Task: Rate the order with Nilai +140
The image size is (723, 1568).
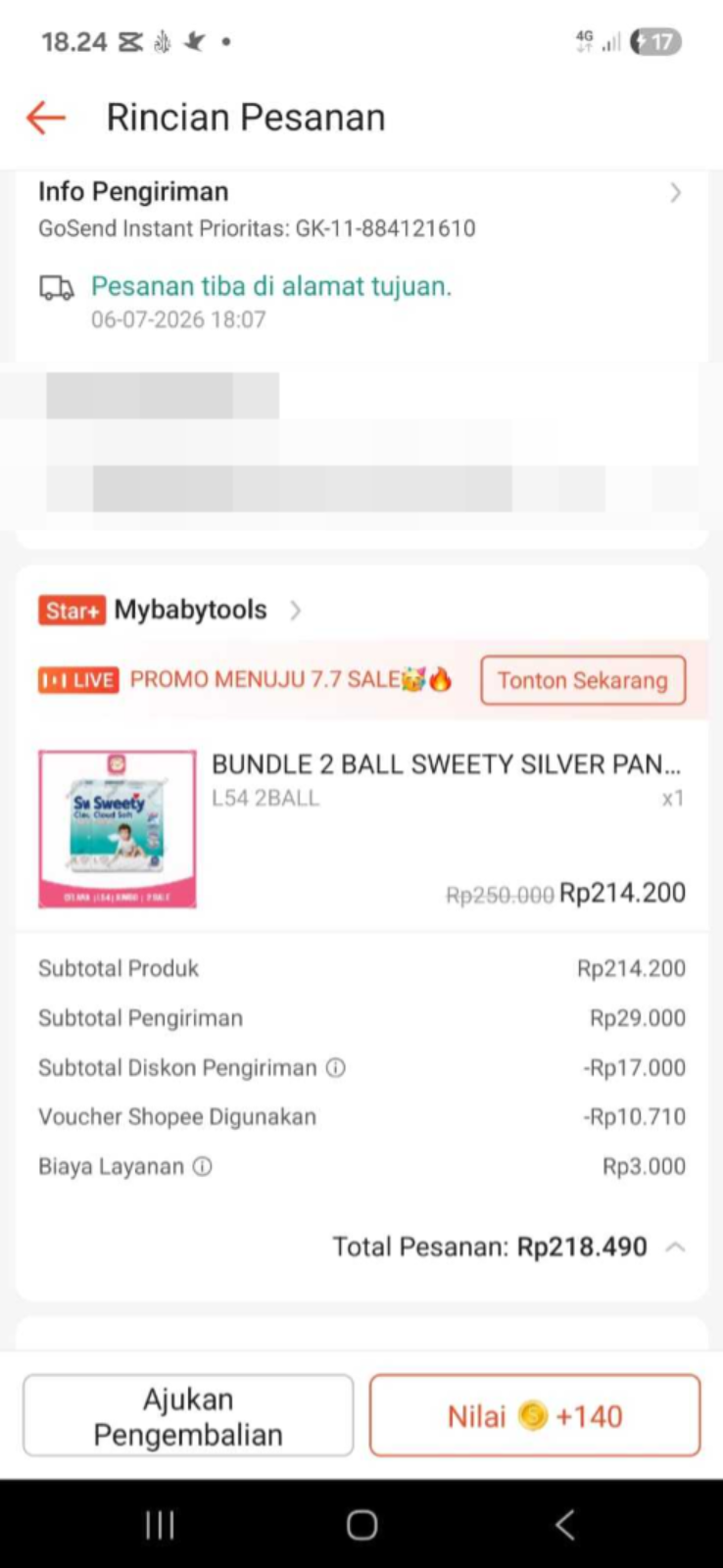Action: pyautogui.click(x=535, y=1416)
